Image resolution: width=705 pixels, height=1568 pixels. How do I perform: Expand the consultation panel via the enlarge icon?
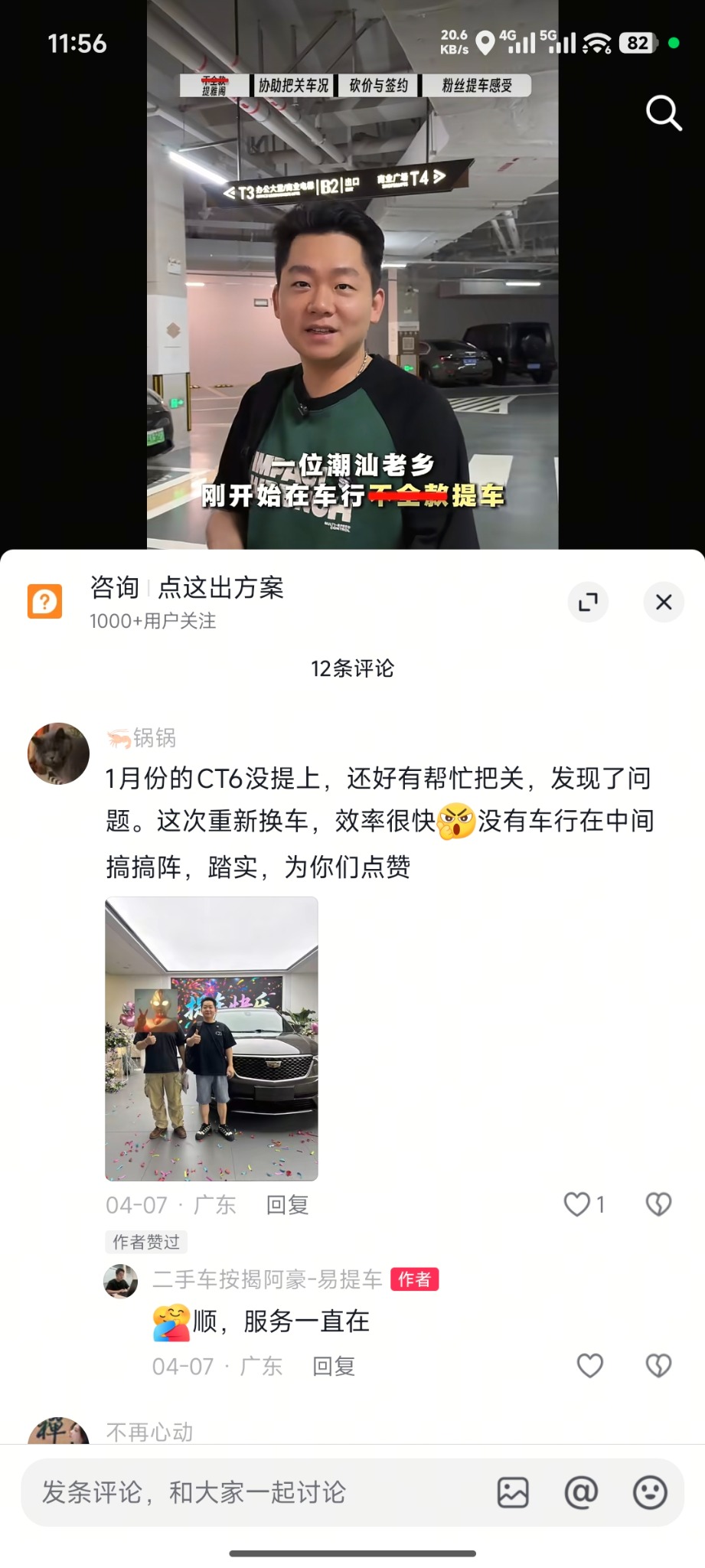coord(587,603)
